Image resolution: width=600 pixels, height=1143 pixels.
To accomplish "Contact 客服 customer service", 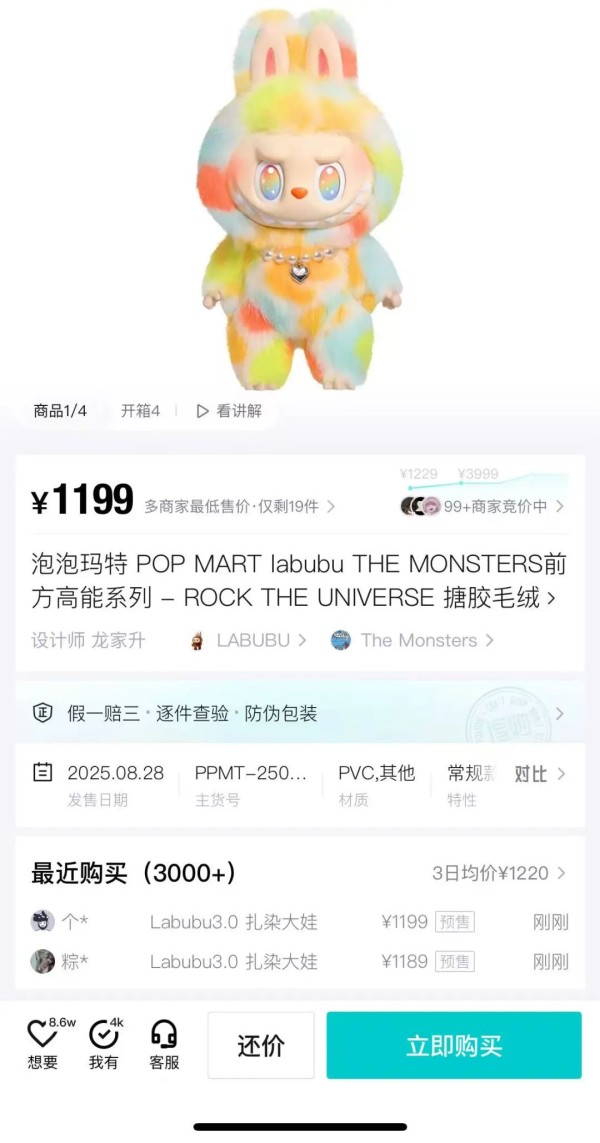I will click(164, 1045).
